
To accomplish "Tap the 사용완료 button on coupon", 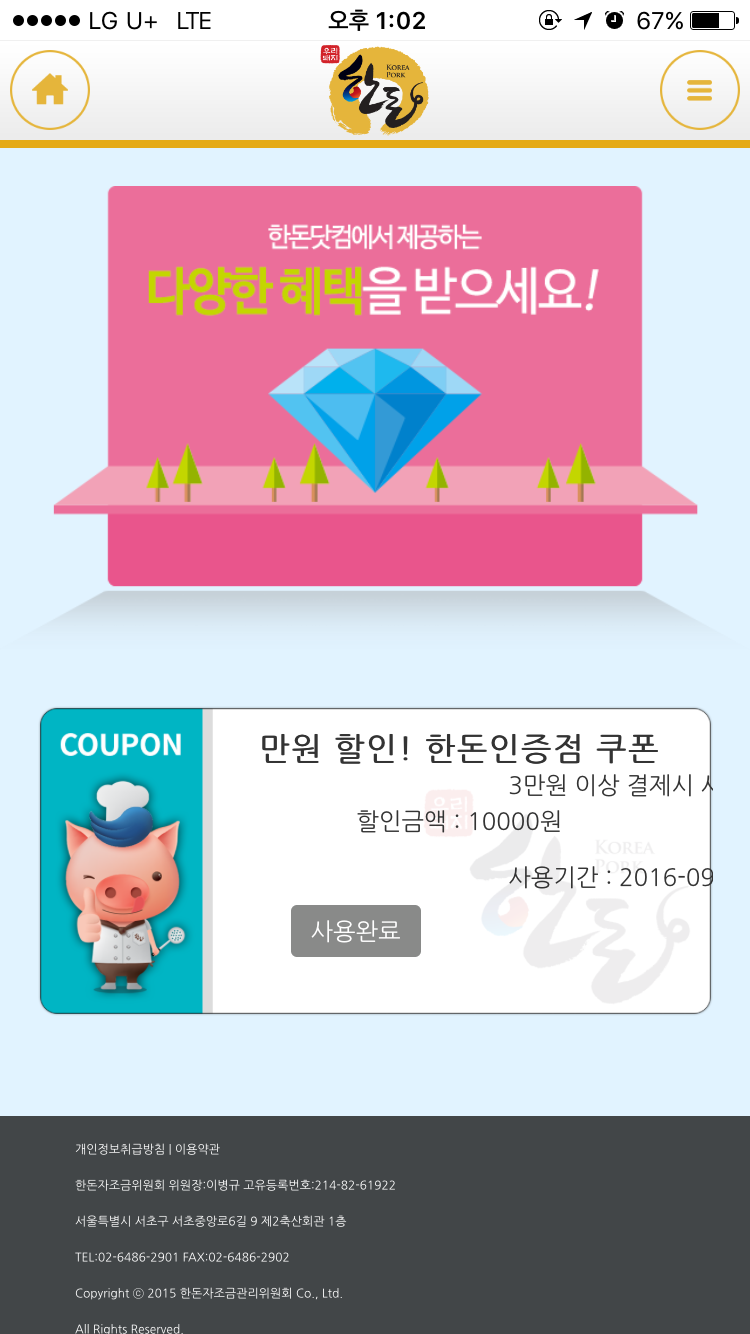I will click(x=356, y=931).
